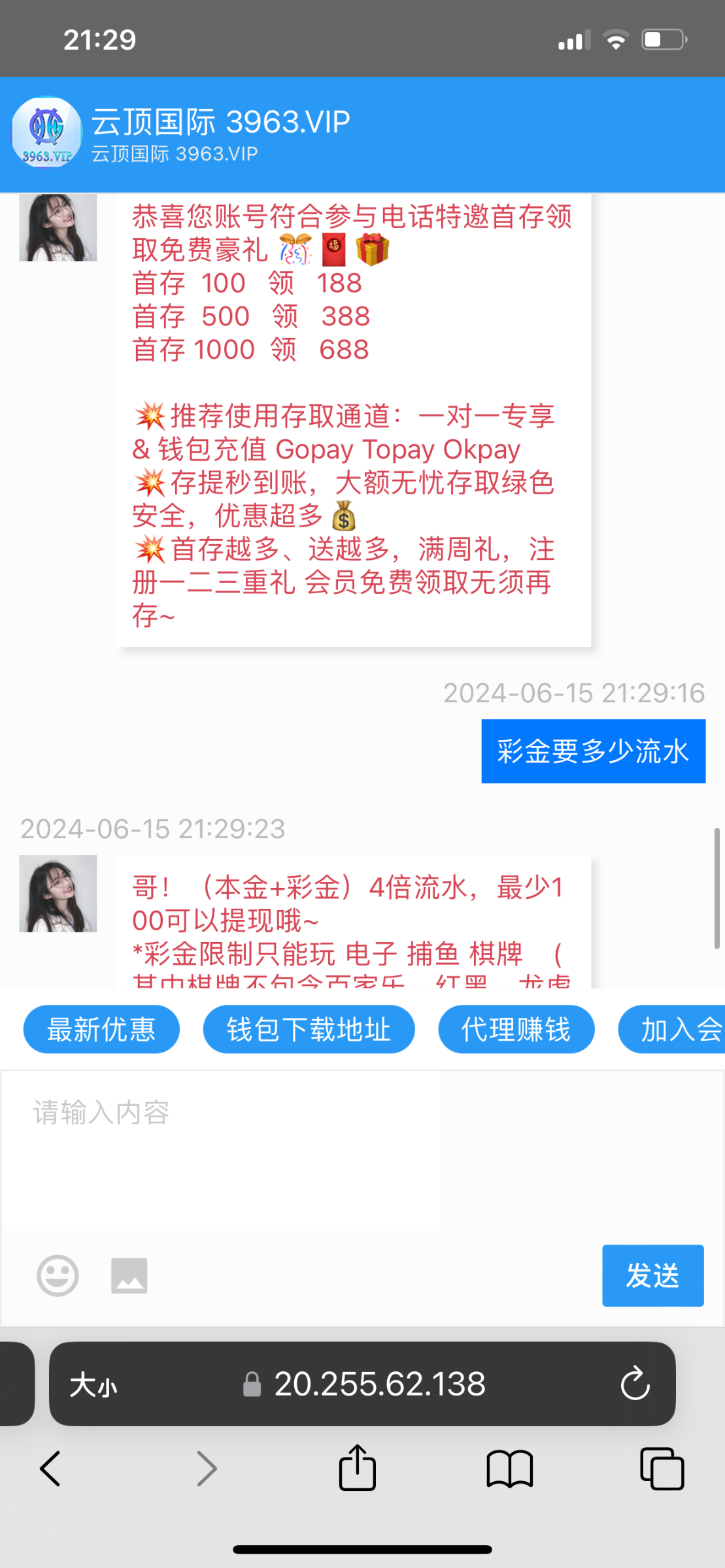Tap the forward navigation chevron

pyautogui.click(x=207, y=1469)
